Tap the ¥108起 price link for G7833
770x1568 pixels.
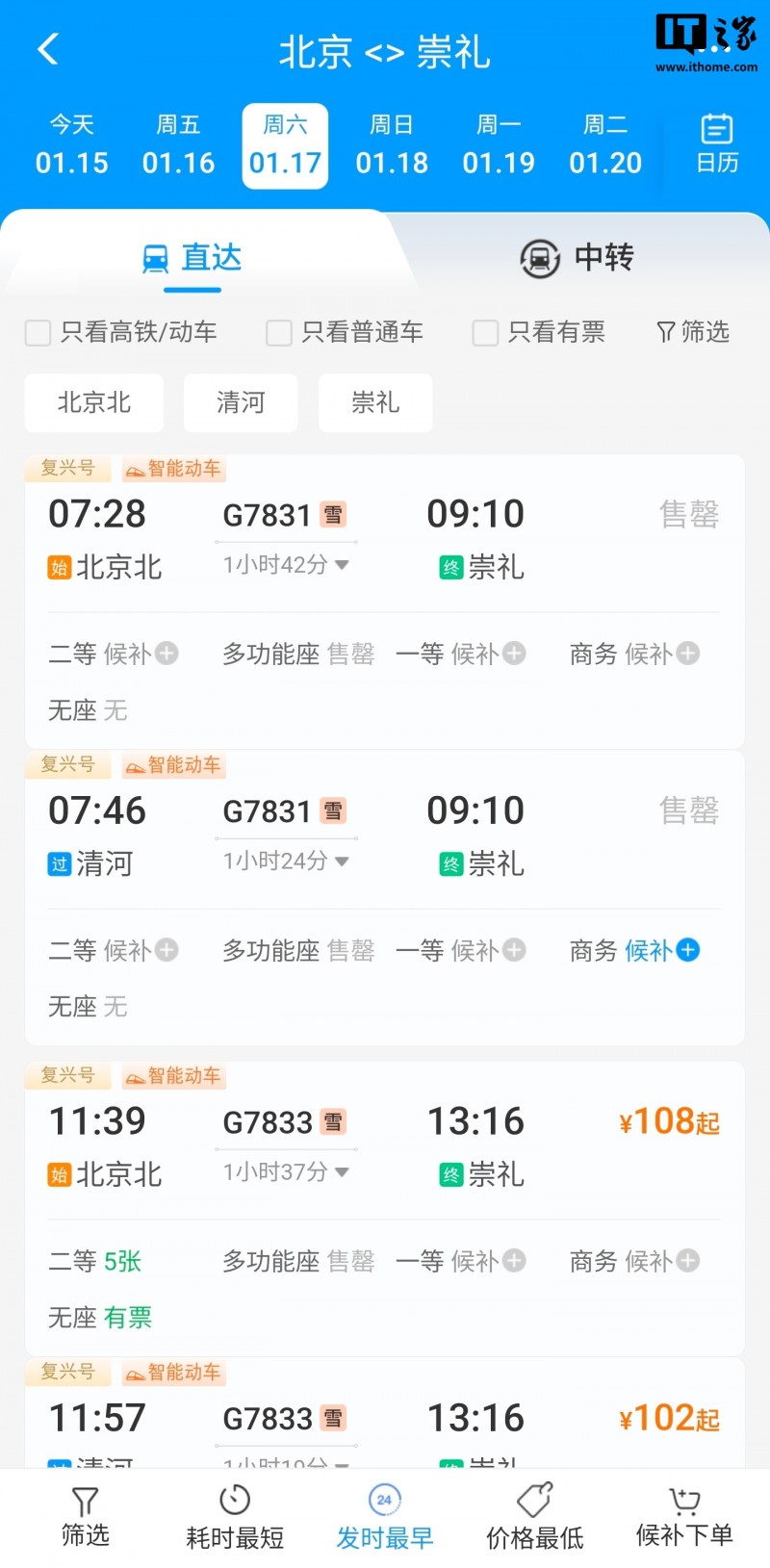(667, 1119)
